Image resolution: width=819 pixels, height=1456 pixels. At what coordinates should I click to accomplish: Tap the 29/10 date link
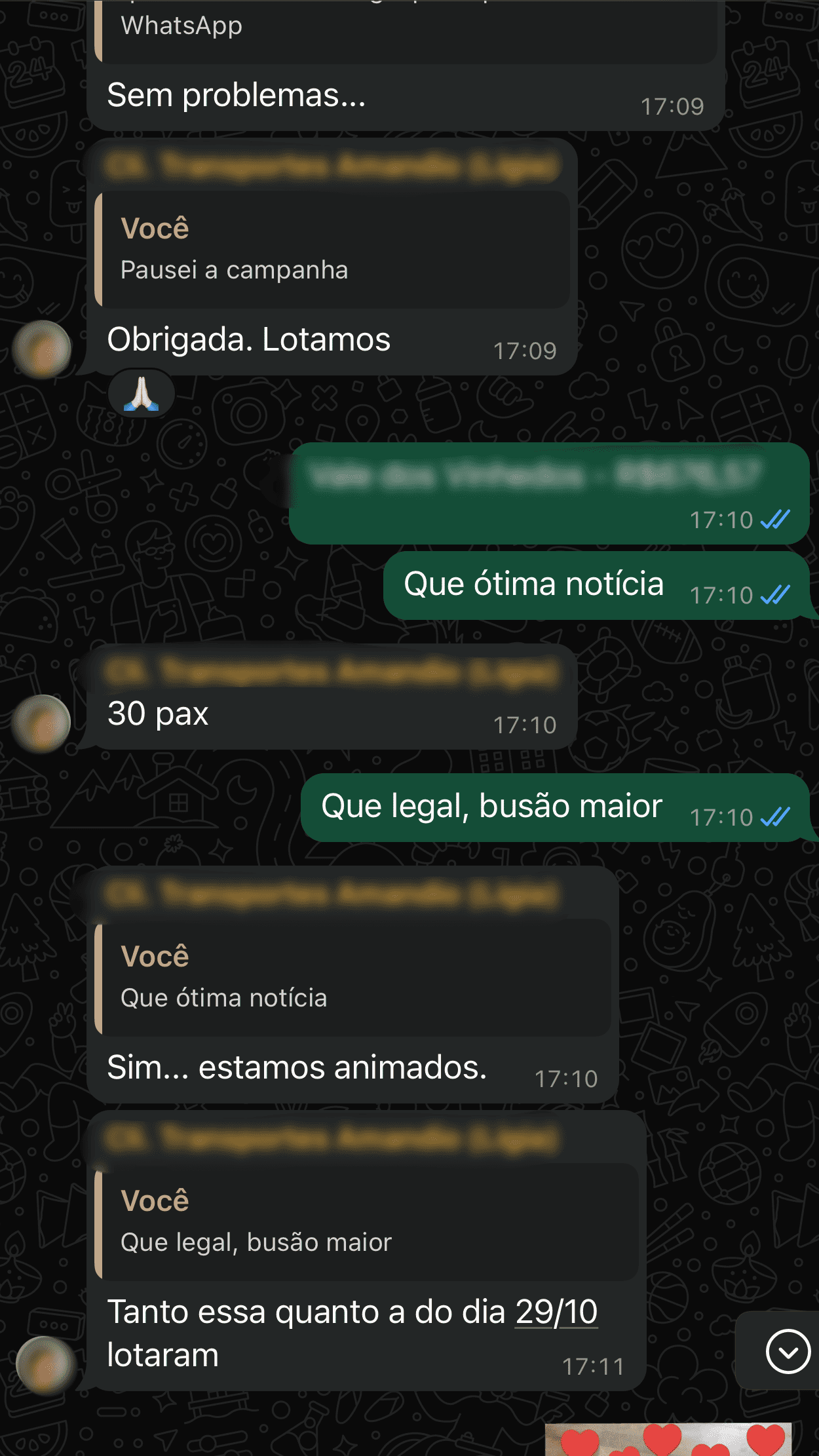point(556,1312)
